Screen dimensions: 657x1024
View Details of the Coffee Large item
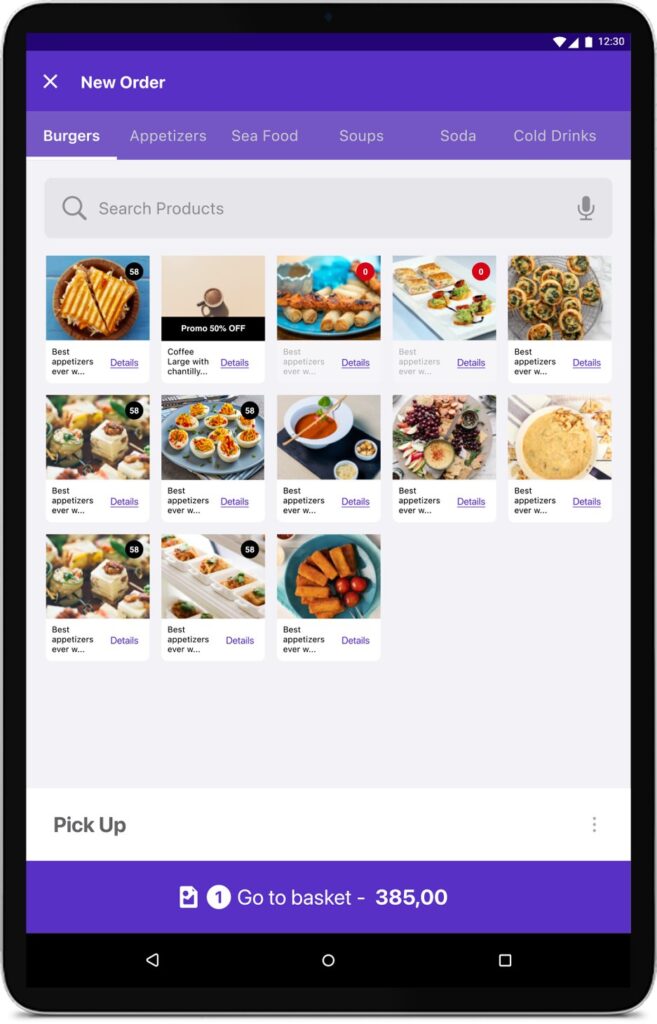pos(235,363)
